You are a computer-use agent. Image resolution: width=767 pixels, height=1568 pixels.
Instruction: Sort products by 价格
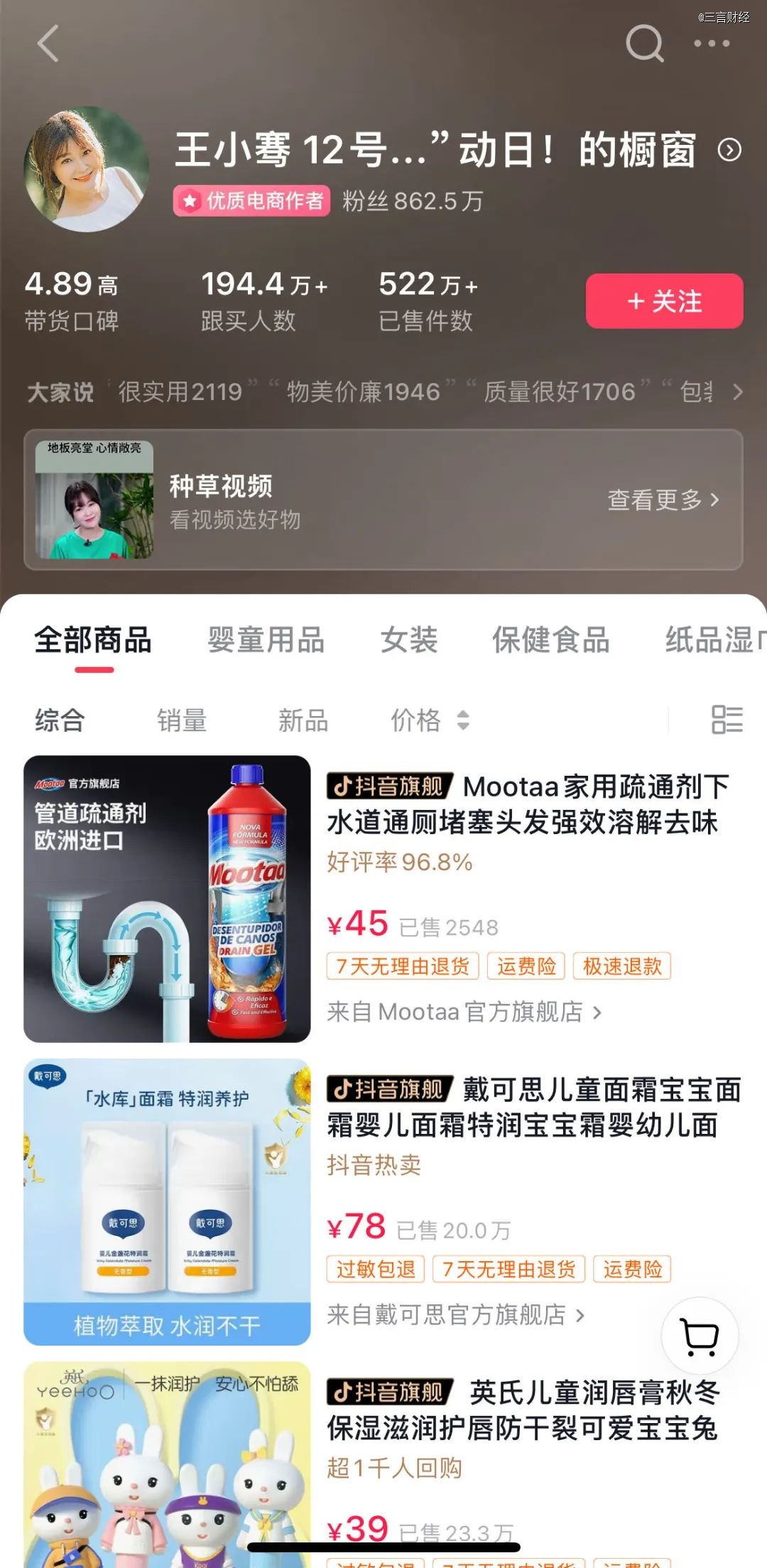point(428,720)
